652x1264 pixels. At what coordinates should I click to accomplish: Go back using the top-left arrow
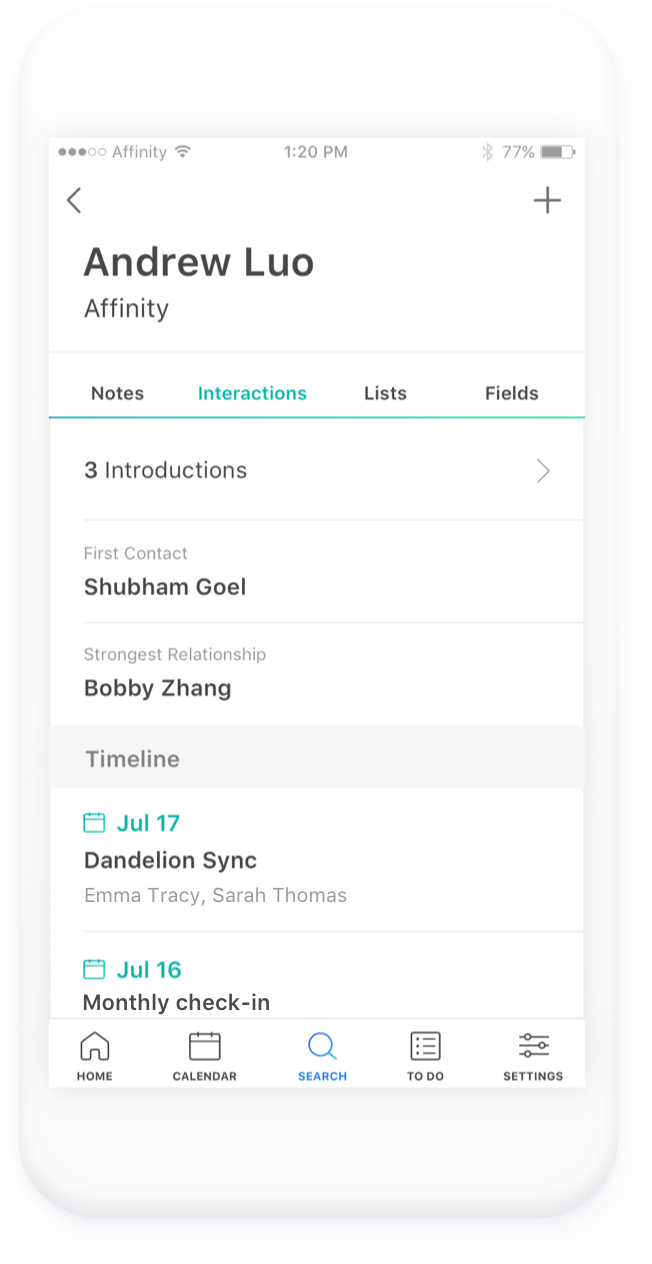tap(74, 200)
